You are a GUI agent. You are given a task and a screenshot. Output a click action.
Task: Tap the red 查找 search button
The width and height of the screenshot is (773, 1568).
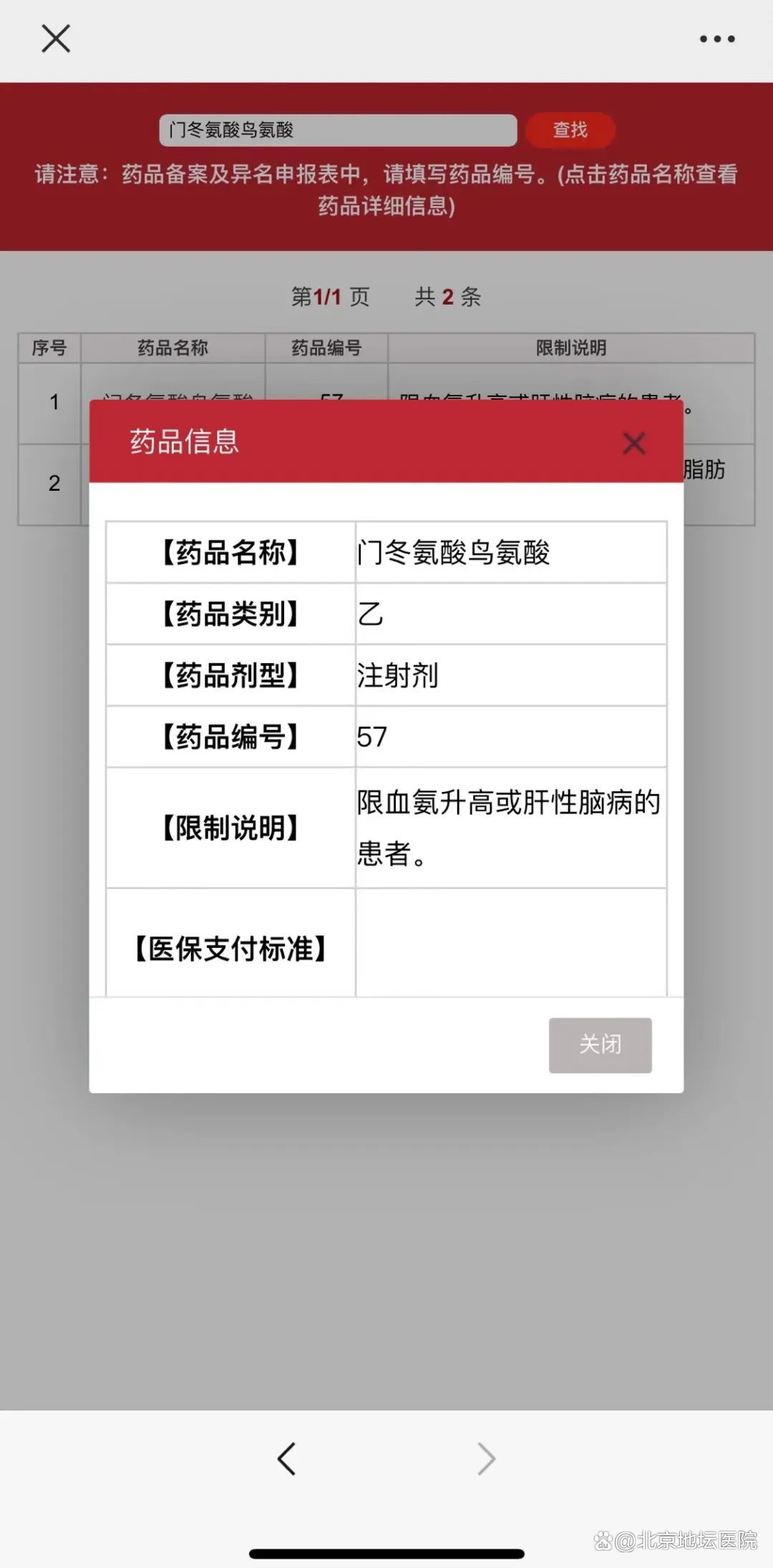tap(570, 130)
